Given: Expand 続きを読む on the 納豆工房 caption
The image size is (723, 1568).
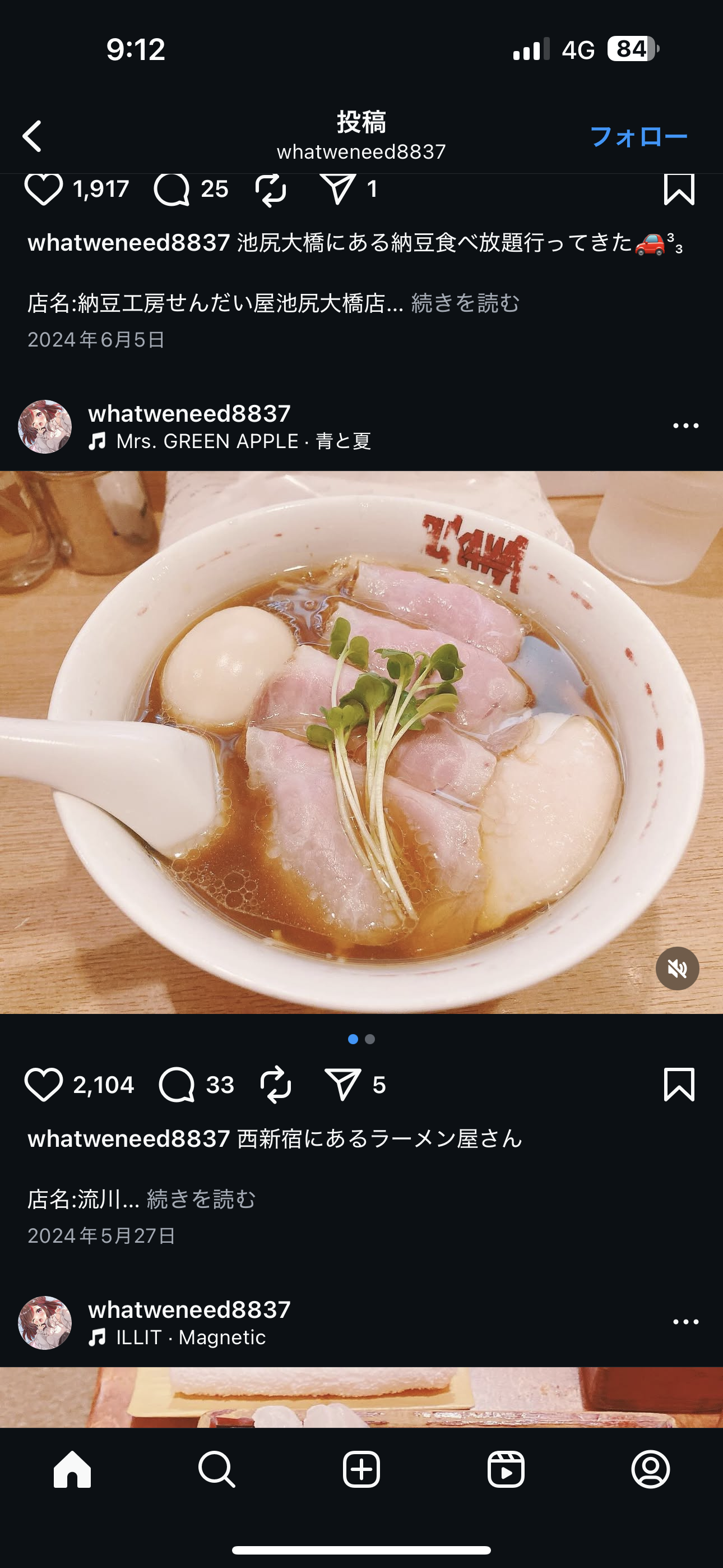Looking at the screenshot, I should click(466, 303).
